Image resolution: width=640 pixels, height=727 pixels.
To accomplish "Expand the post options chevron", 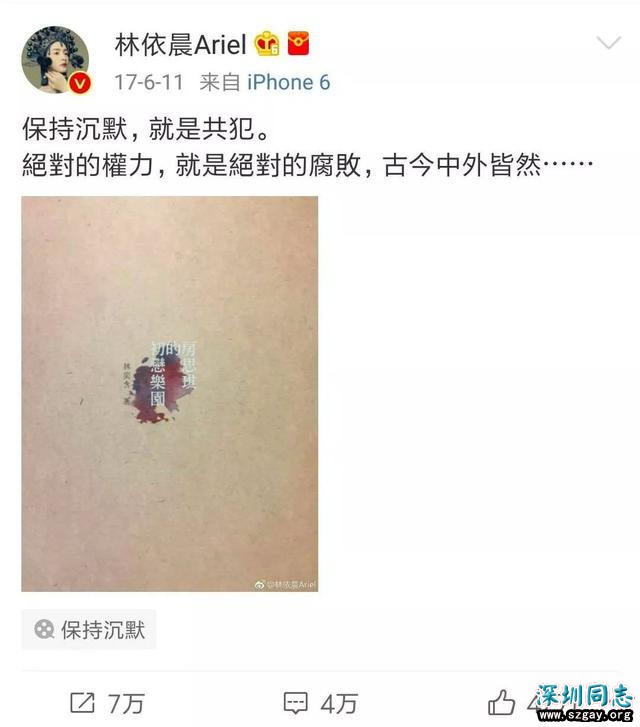I will [x=608, y=43].
